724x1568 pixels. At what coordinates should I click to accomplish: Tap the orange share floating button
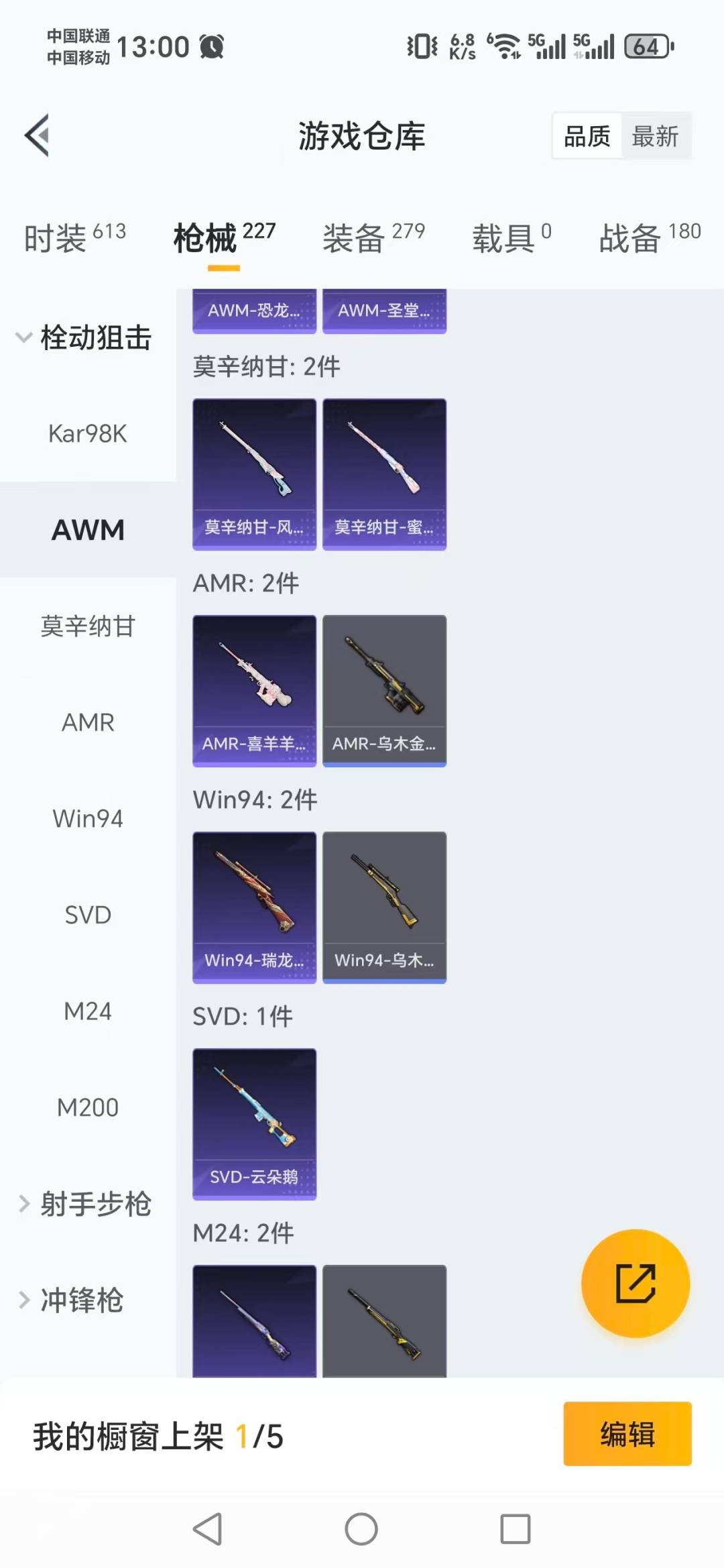pos(635,1283)
